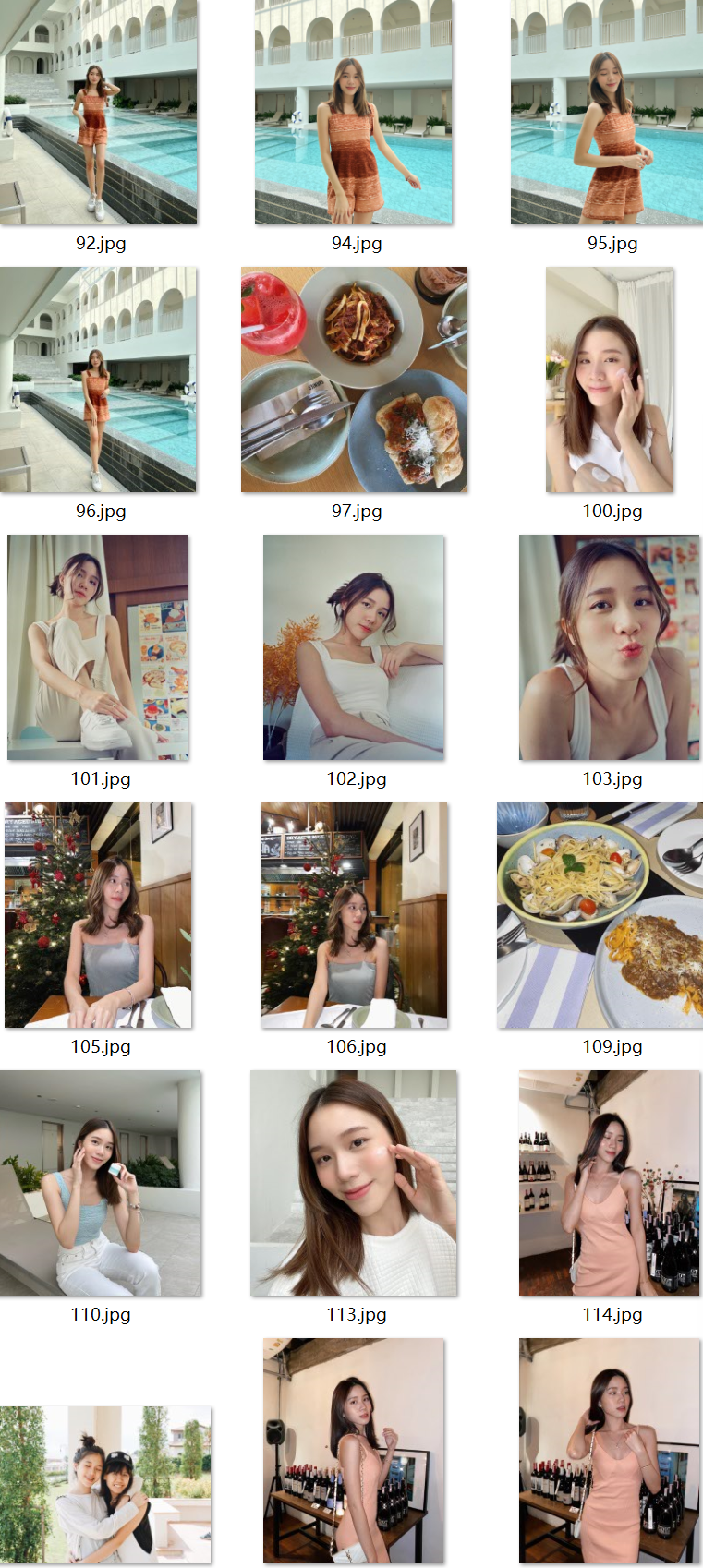
Task: View the file 106.jpg
Action: click(354, 914)
